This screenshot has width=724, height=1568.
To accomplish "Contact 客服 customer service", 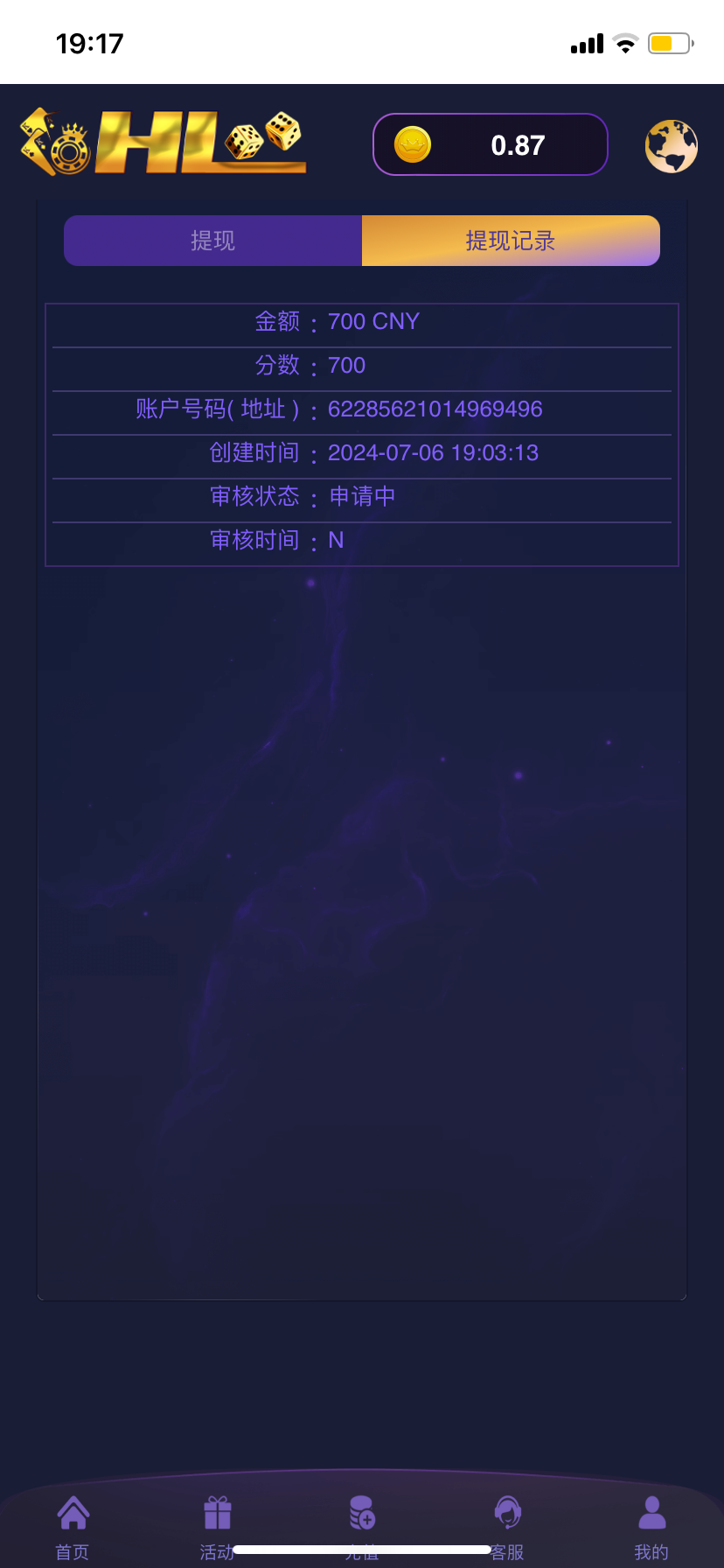I will pos(507,1526).
